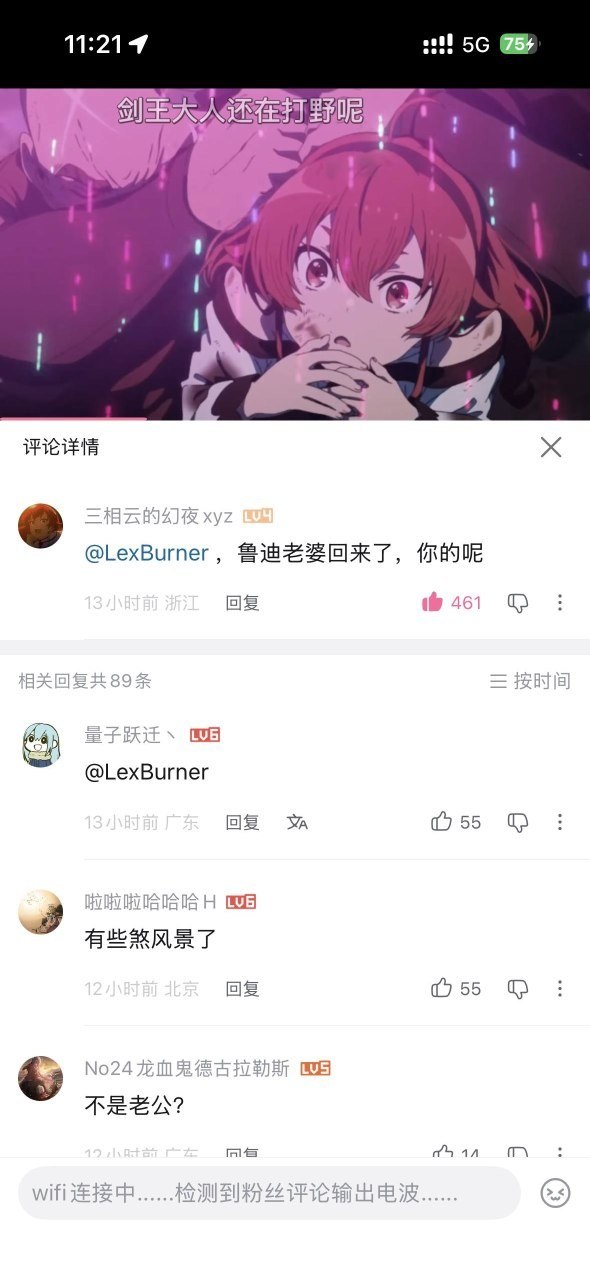The height and width of the screenshot is (1280, 590).
Task: Like the comment by 三相云的幻夜xyz
Action: 452,602
